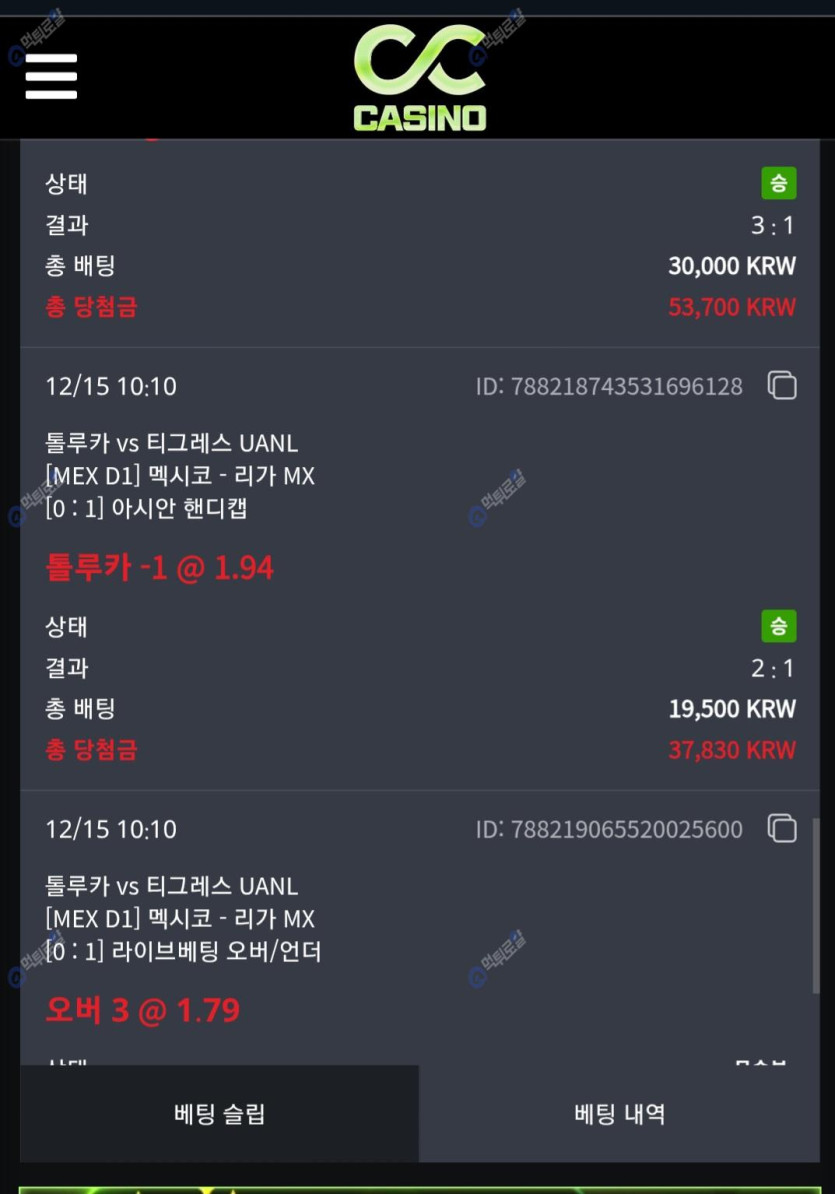Switch to the 베팅 내역 tab
Viewport: 835px width, 1194px height.
tap(619, 1113)
